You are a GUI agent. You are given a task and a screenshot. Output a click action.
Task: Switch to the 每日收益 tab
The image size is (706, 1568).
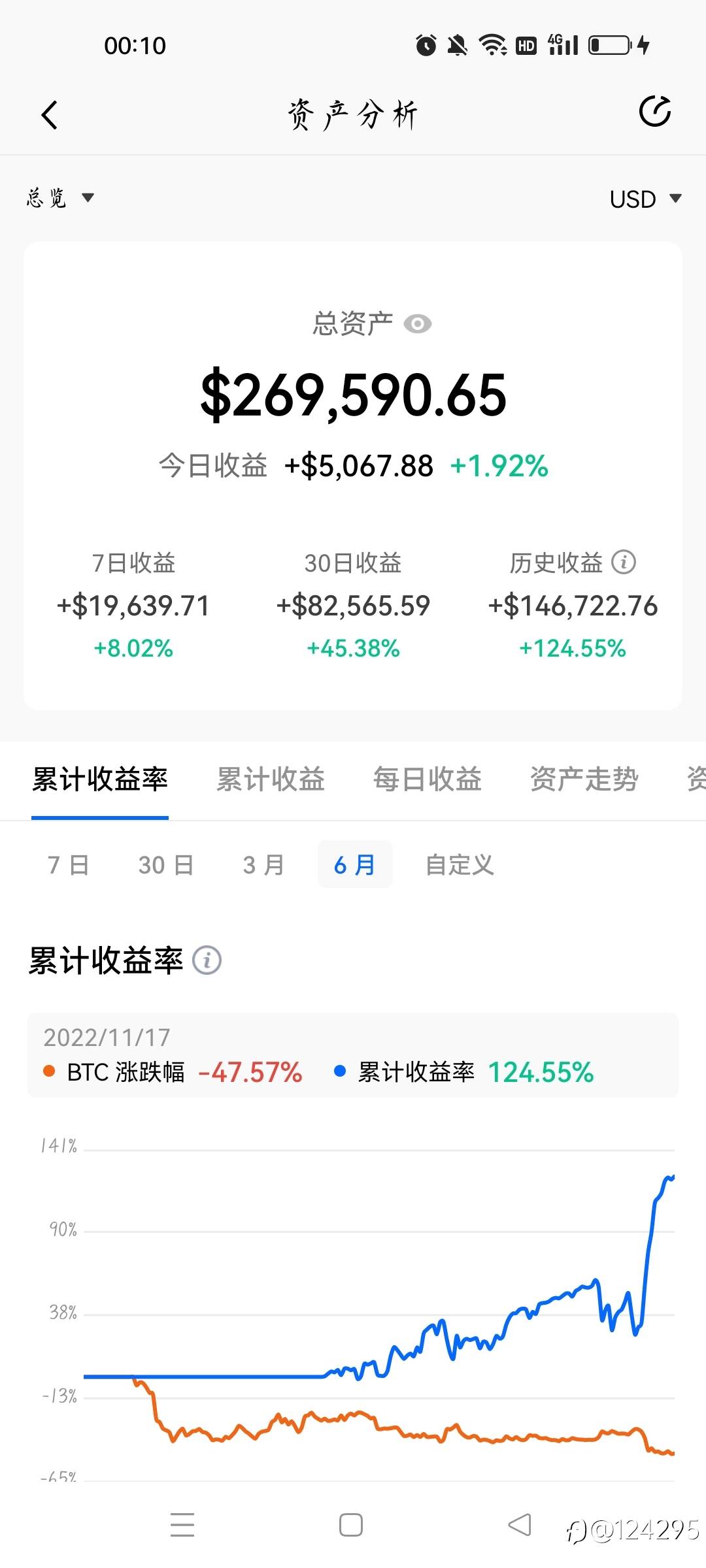coord(428,779)
